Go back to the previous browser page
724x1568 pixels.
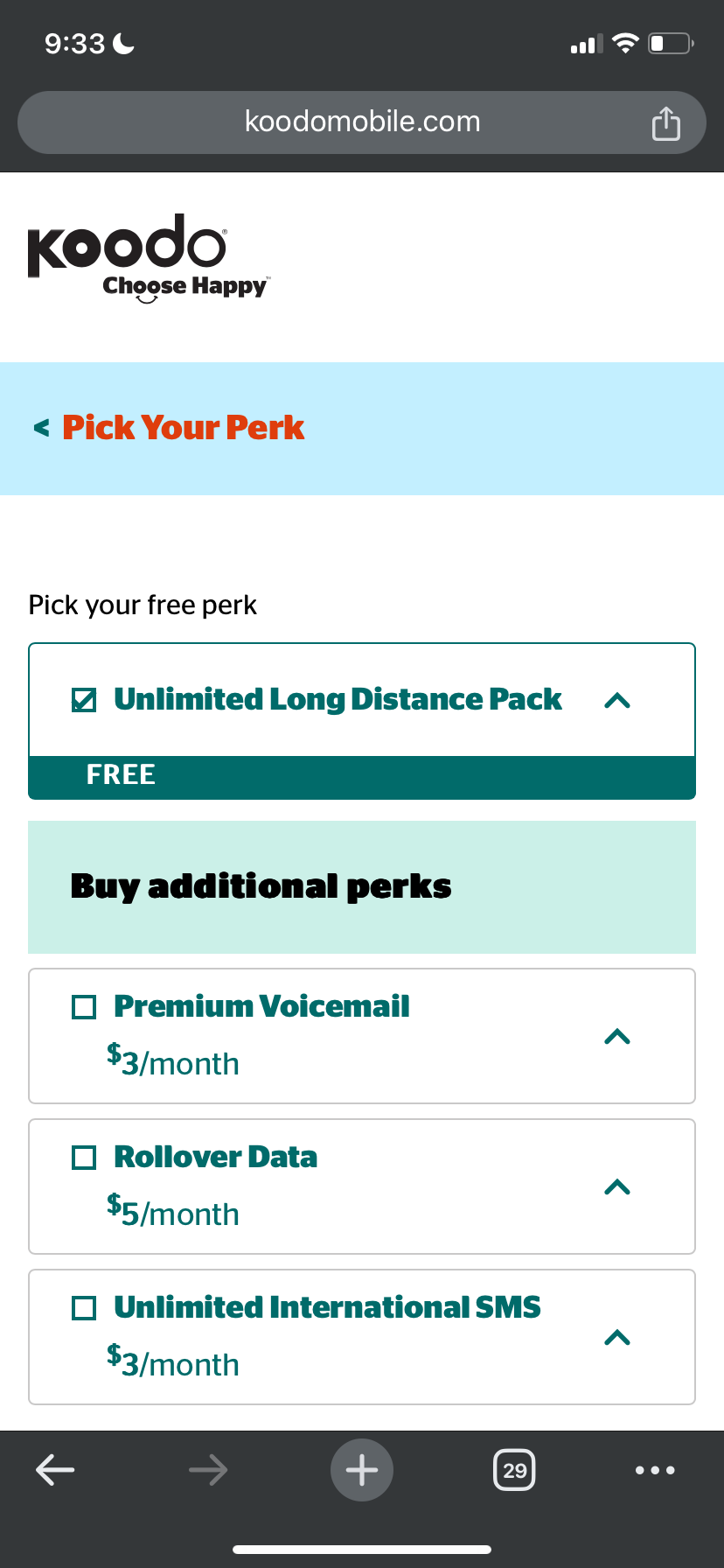point(55,1470)
